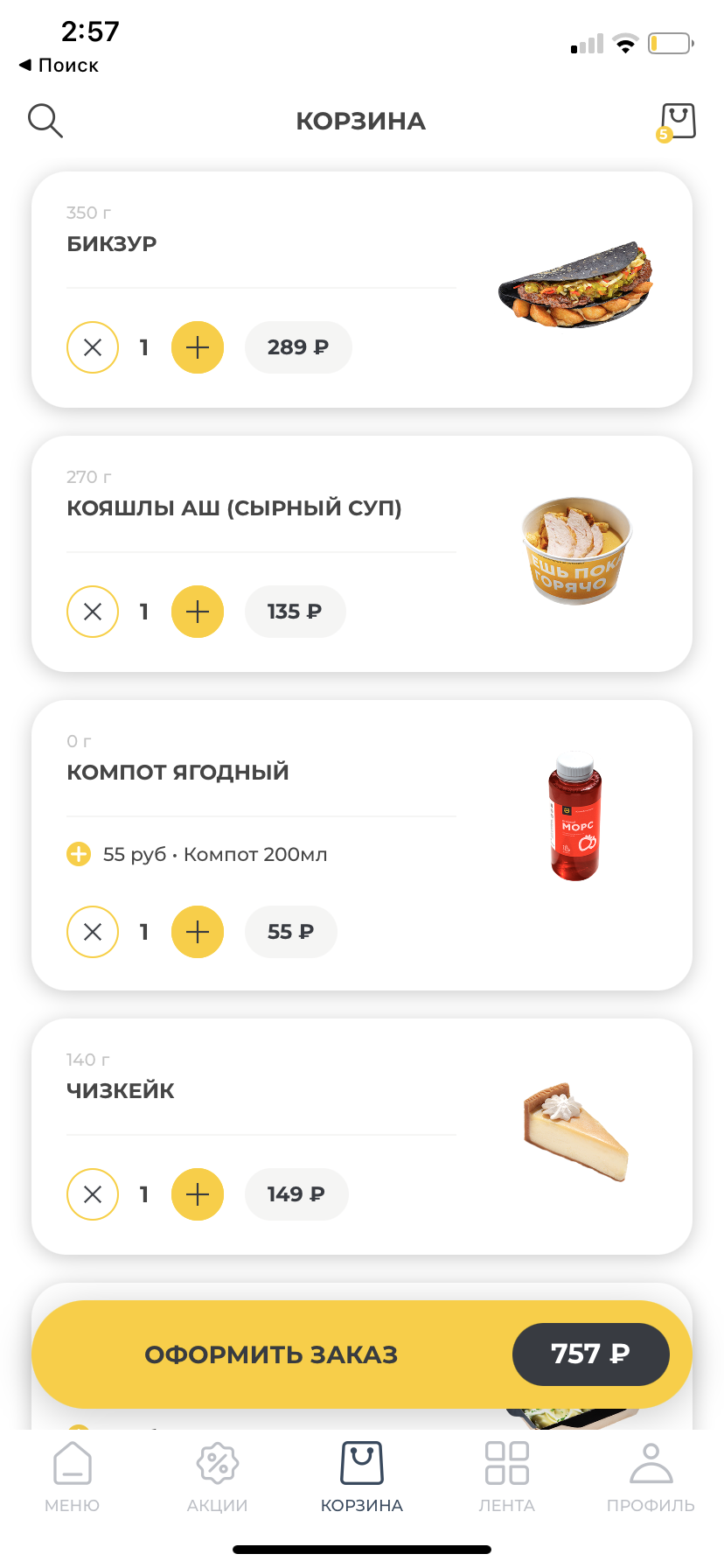The width and height of the screenshot is (724, 1568).
Task: Increase Компот Ягодный quantity
Action: 198,932
